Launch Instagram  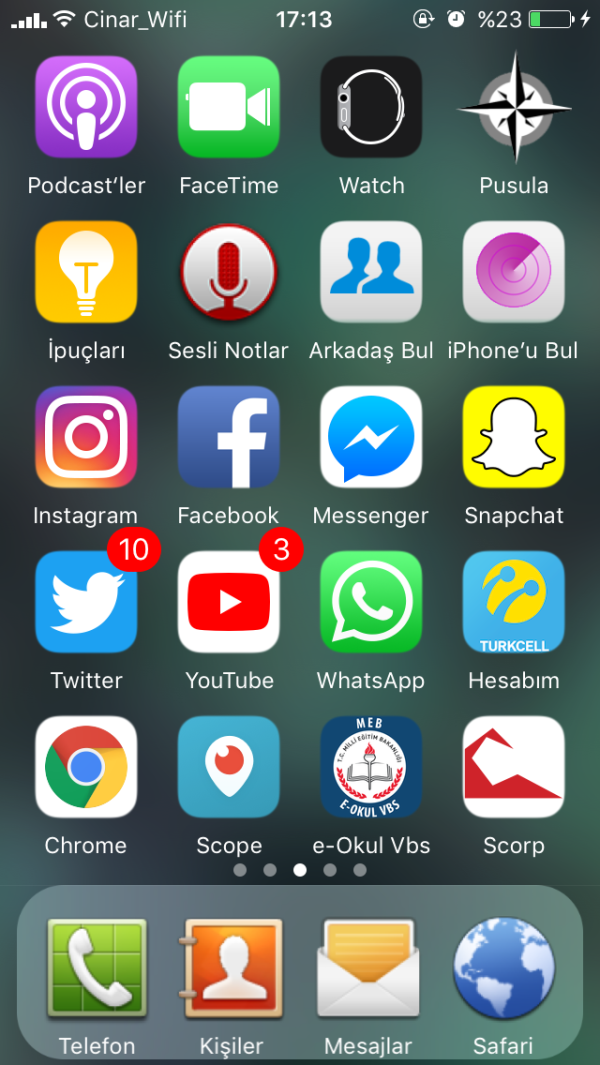point(86,437)
